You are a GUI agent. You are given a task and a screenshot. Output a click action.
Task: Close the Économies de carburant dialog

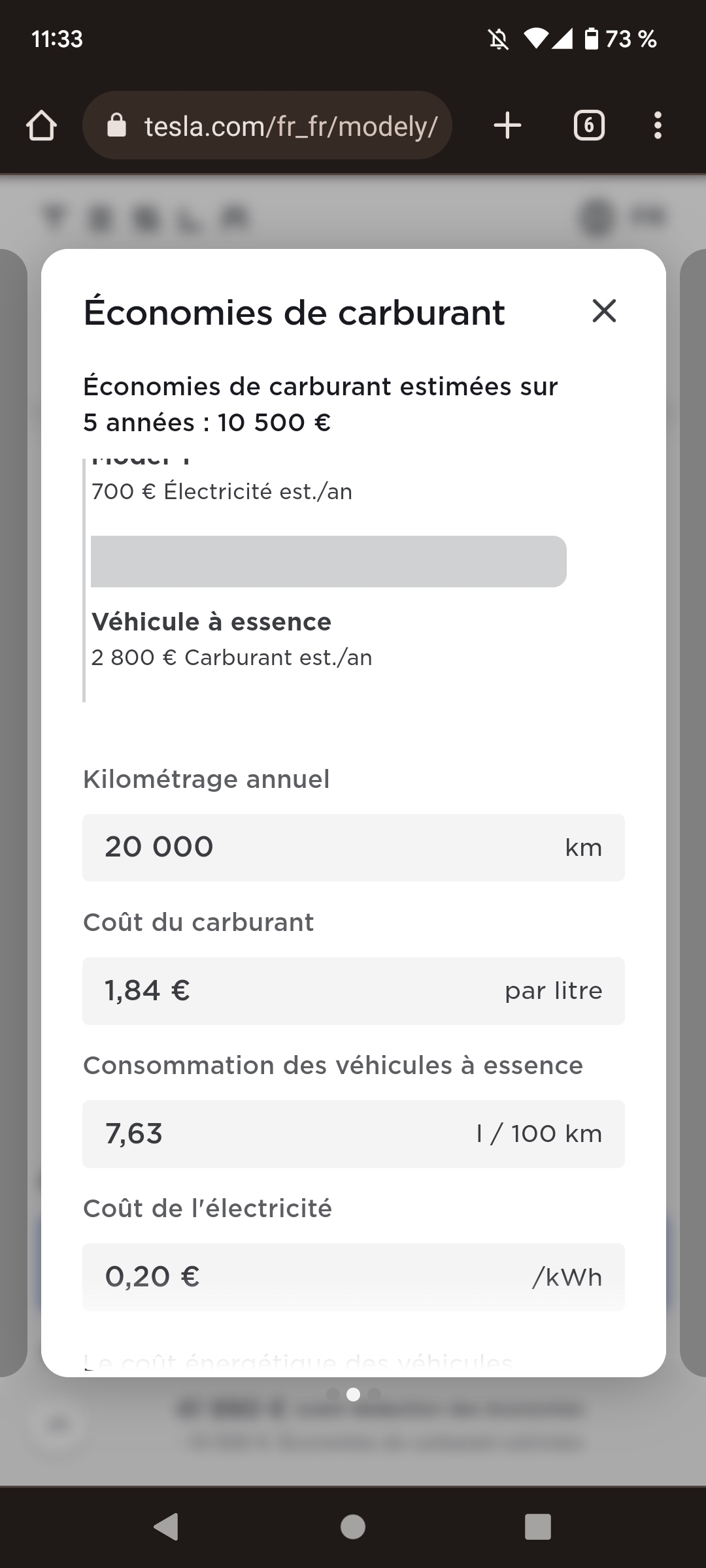point(604,311)
